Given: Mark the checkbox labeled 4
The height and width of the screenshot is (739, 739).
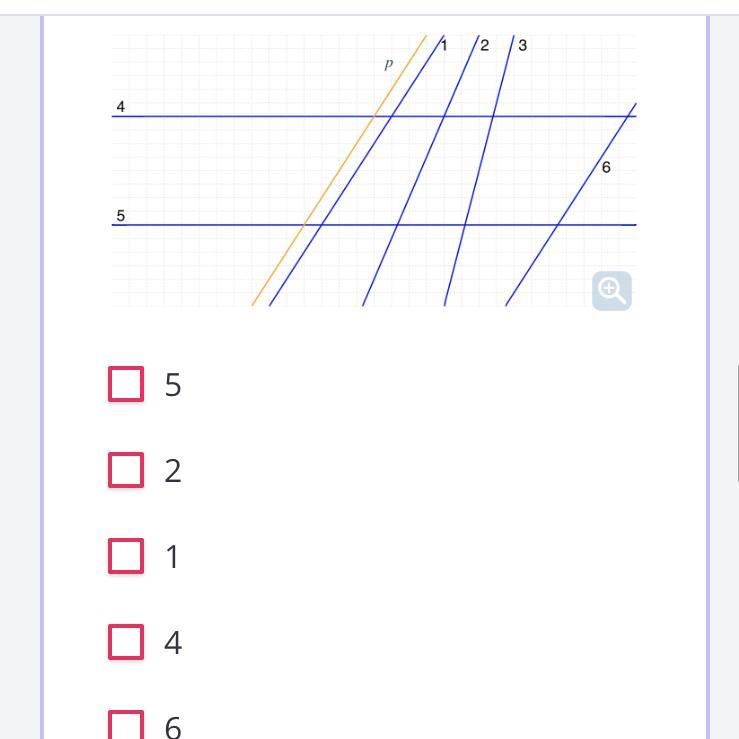Looking at the screenshot, I should click(x=126, y=642).
